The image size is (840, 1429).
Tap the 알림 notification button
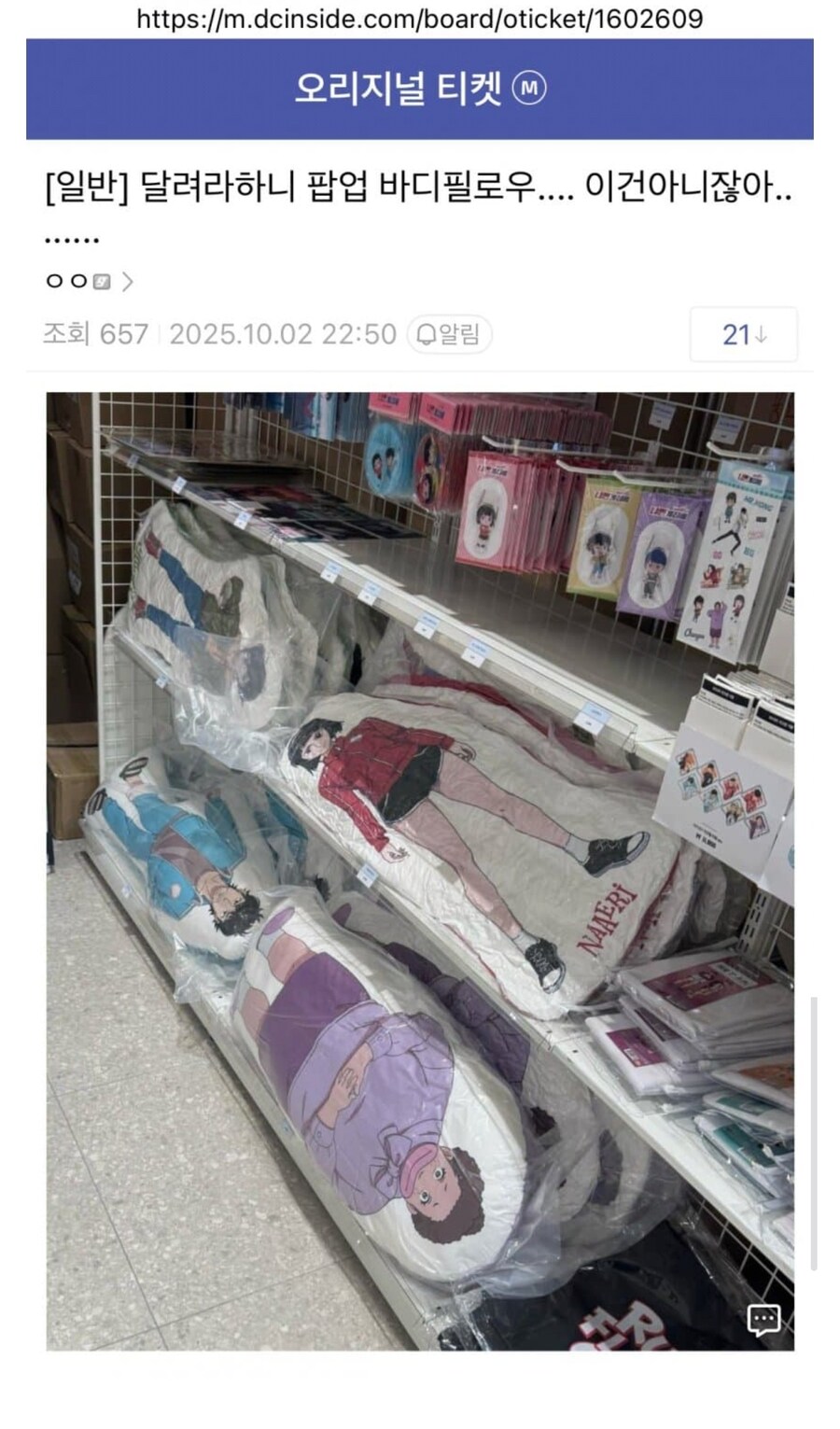tap(449, 334)
